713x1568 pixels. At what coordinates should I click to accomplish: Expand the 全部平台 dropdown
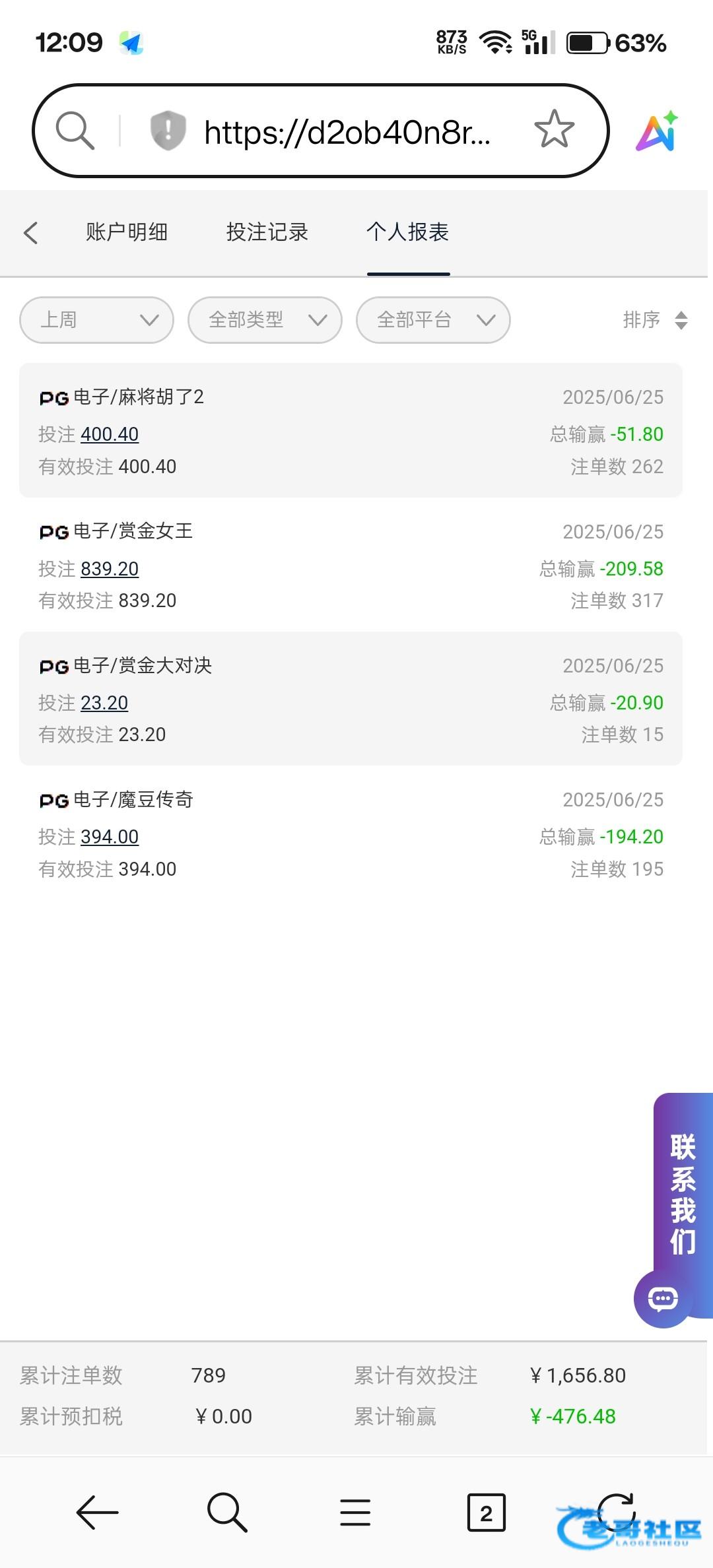tap(433, 320)
